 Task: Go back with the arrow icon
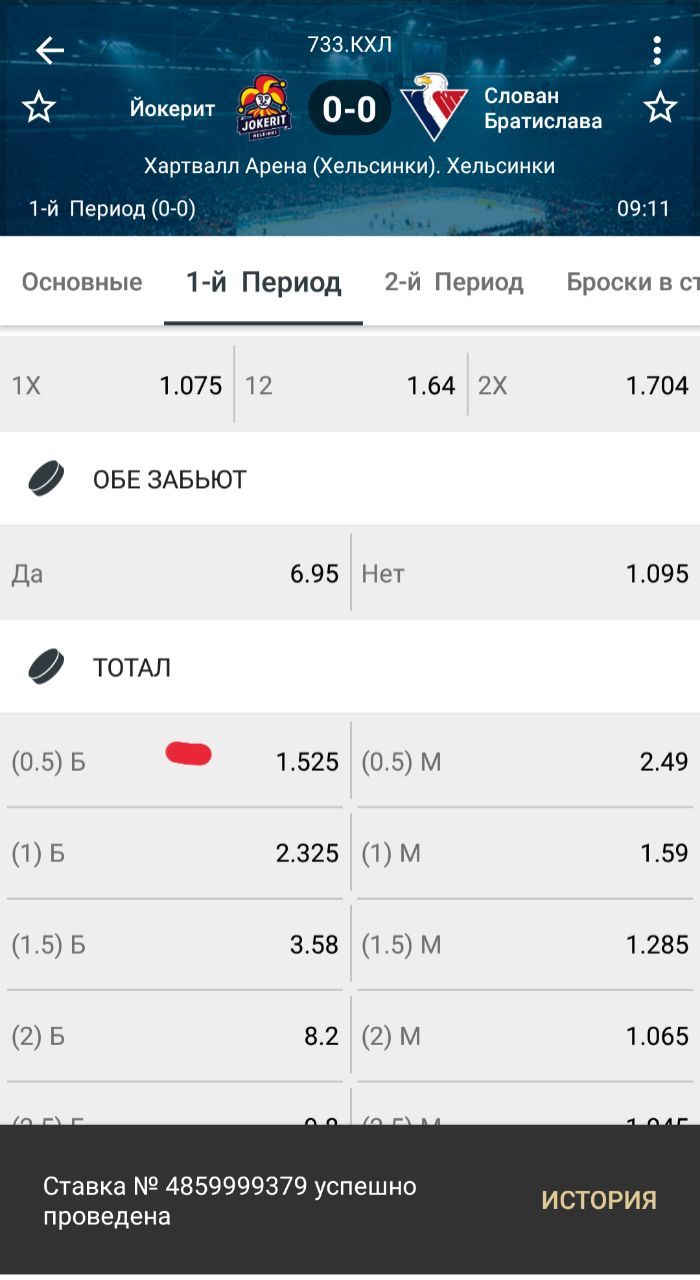50,50
